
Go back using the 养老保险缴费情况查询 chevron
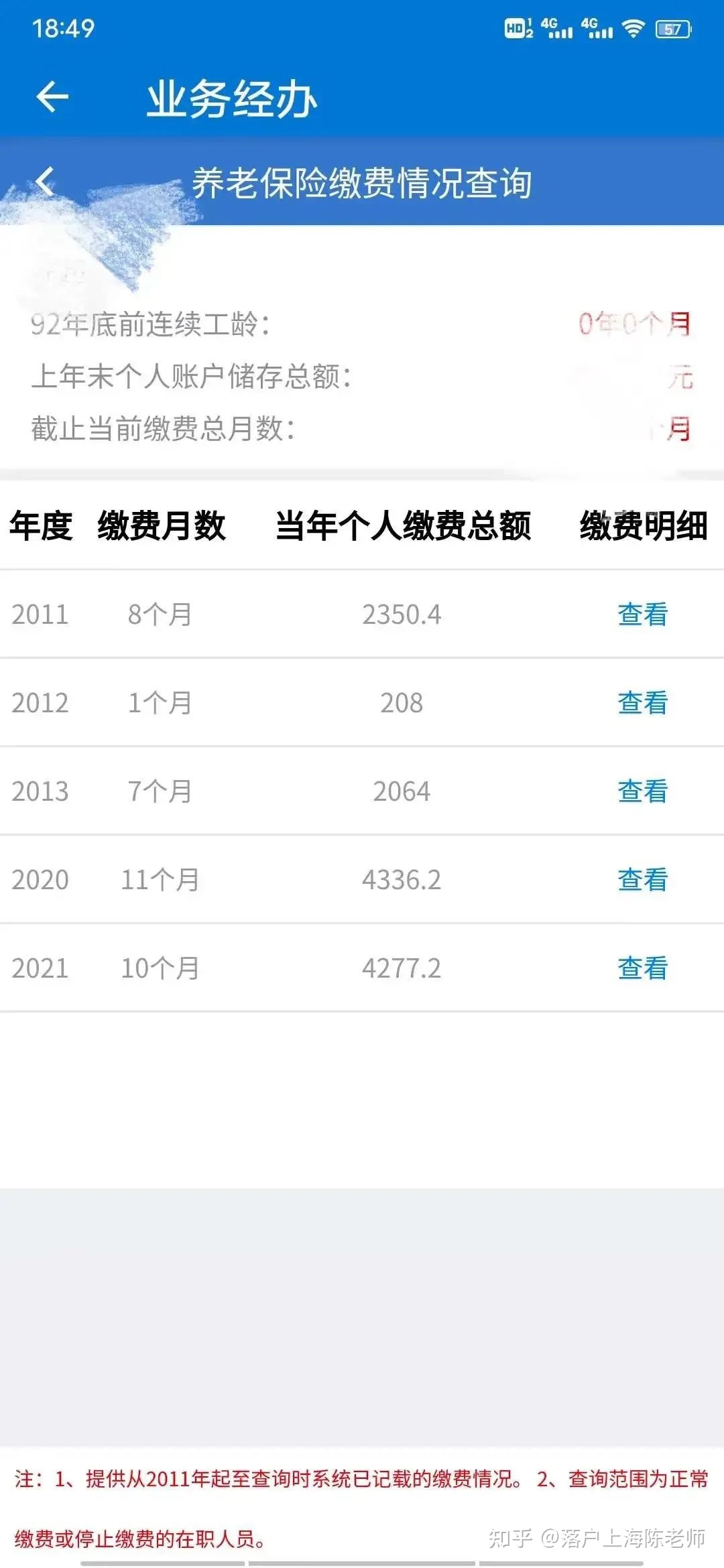point(45,181)
